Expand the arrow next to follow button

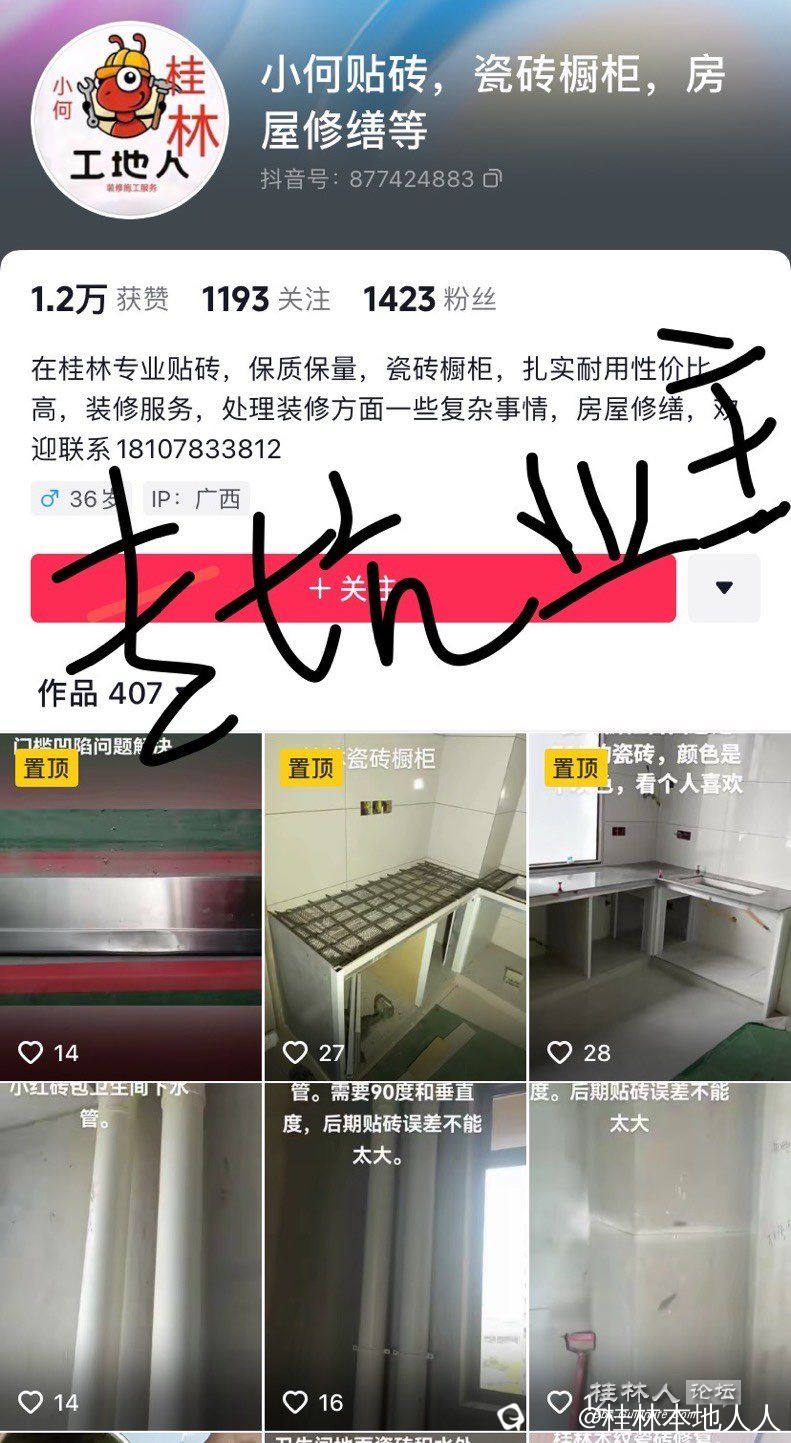(724, 588)
